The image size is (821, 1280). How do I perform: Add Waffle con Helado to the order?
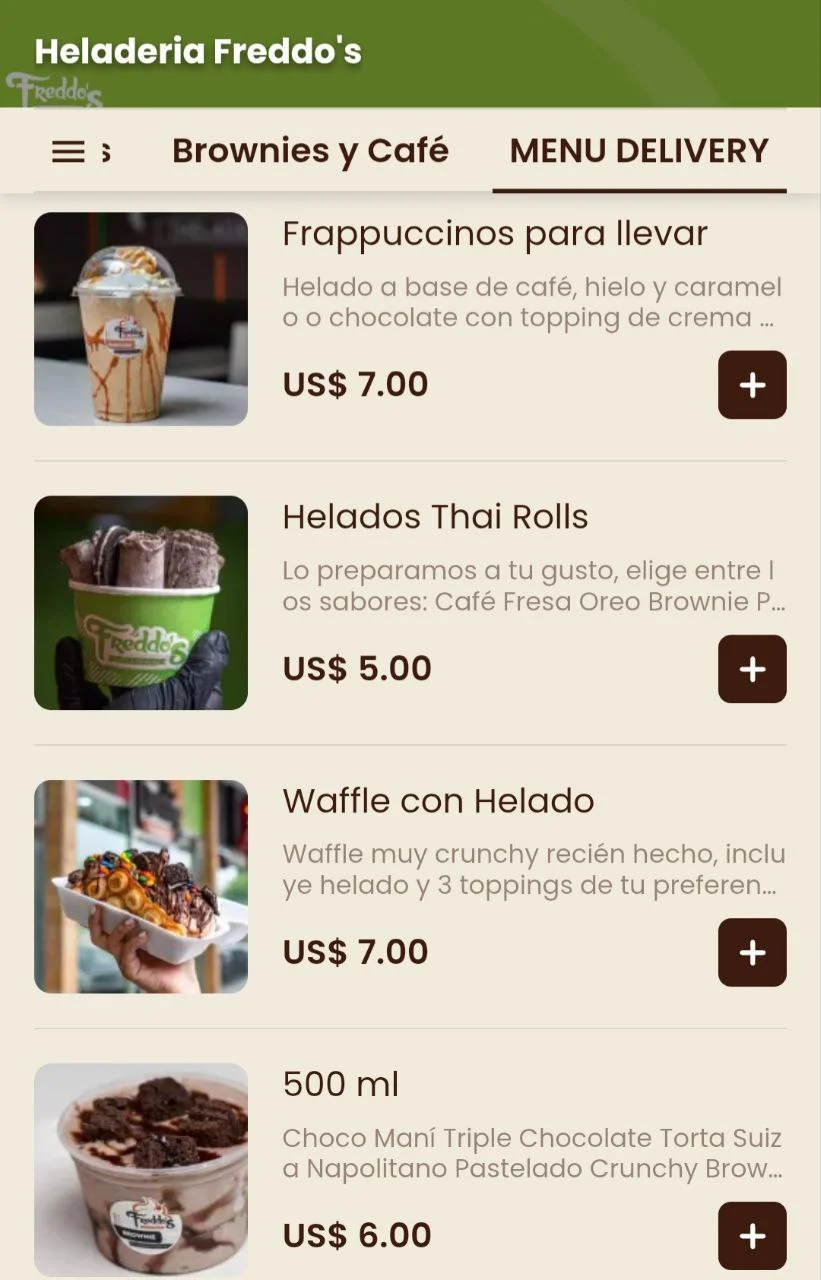tap(752, 953)
